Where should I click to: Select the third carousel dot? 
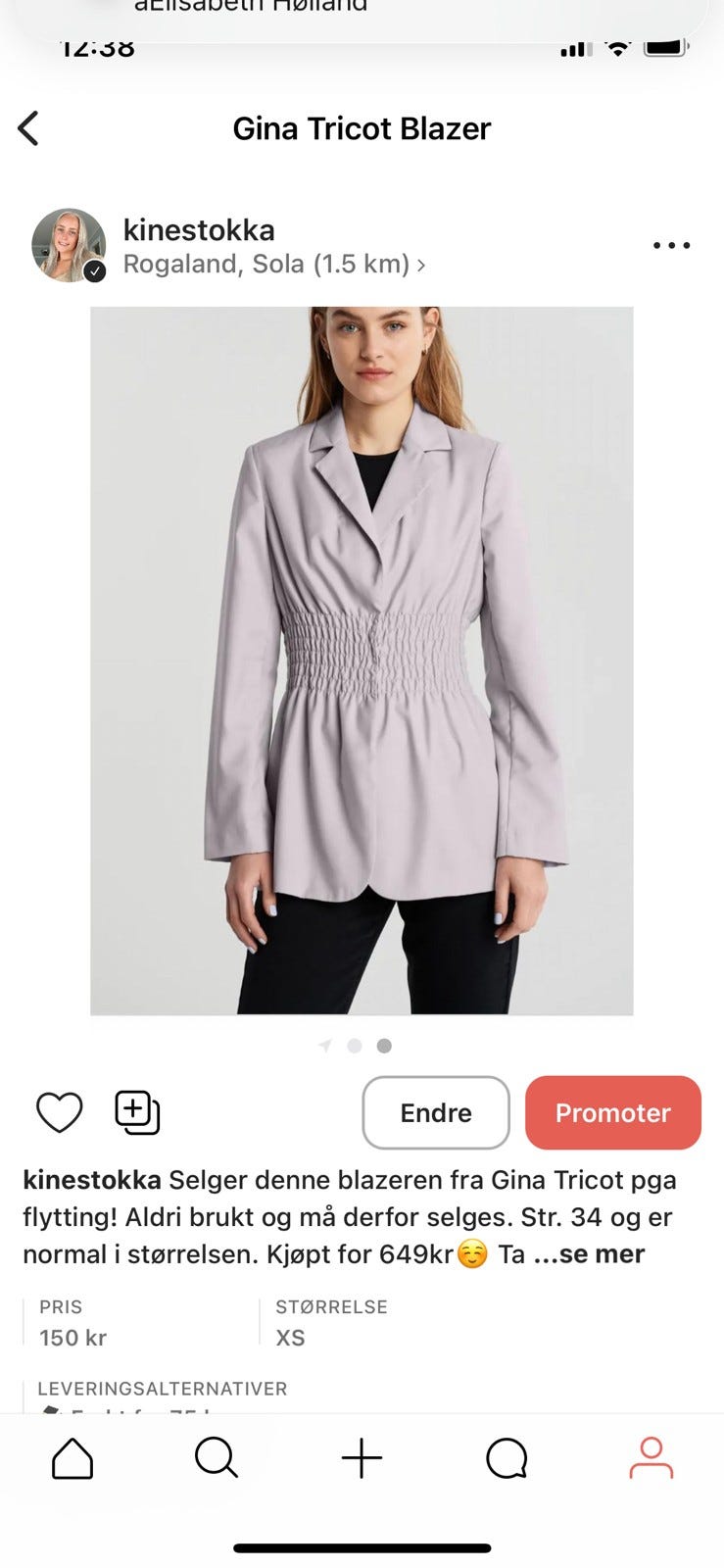coord(384,1046)
